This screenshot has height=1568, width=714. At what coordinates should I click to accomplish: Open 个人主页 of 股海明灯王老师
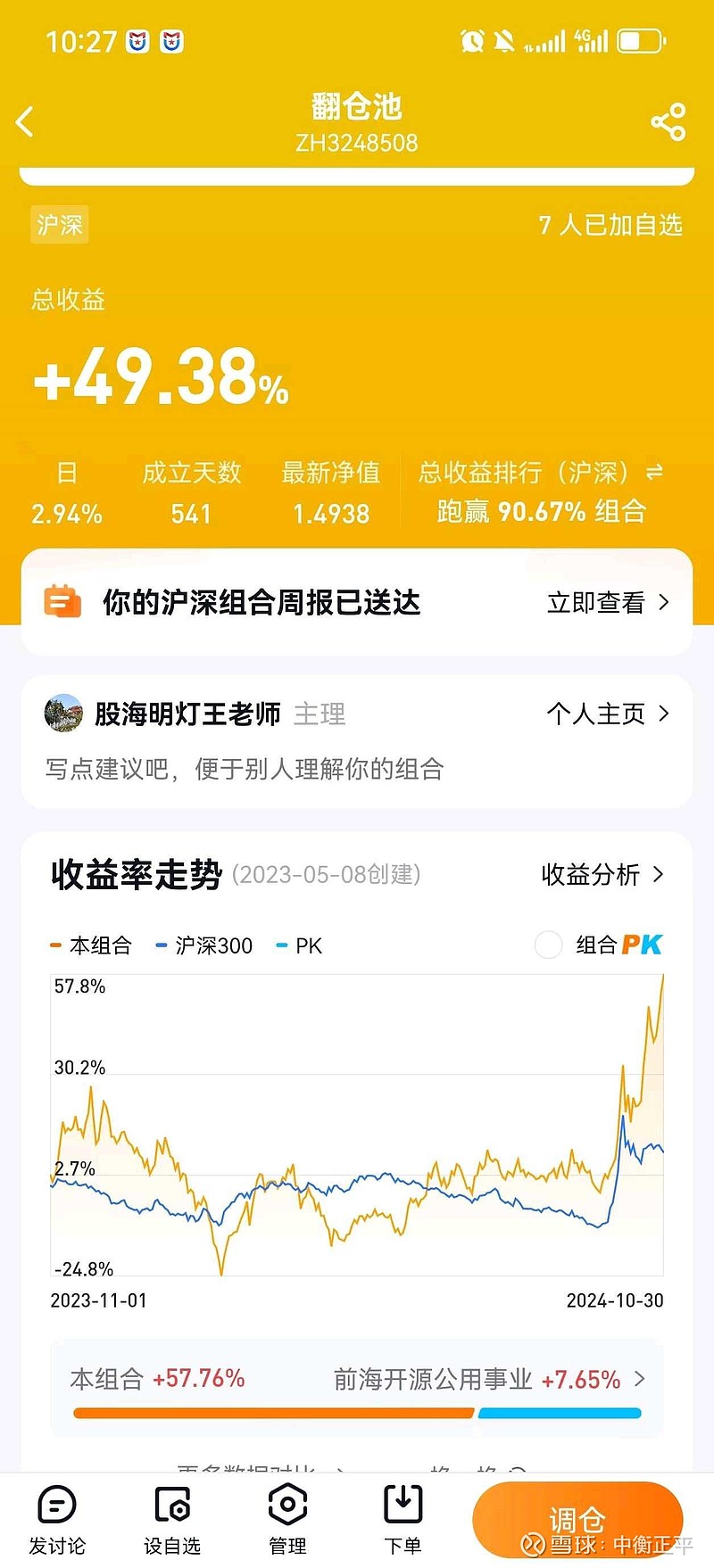pyautogui.click(x=607, y=714)
